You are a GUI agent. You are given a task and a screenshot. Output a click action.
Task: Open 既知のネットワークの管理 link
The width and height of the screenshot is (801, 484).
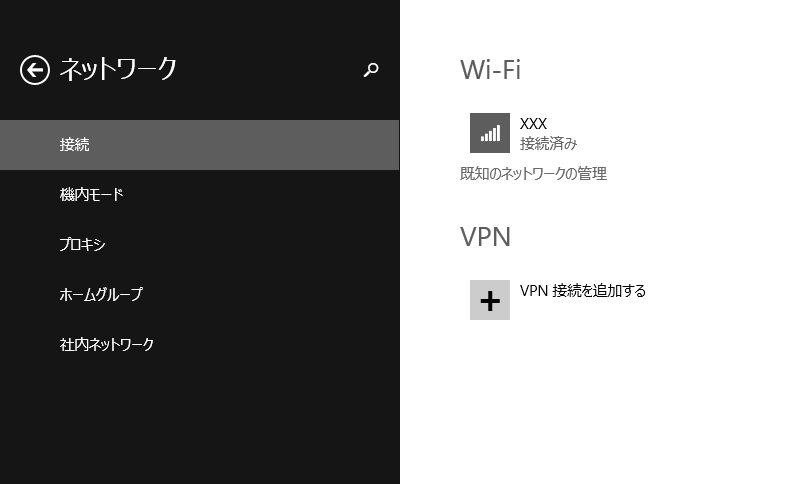pos(533,174)
